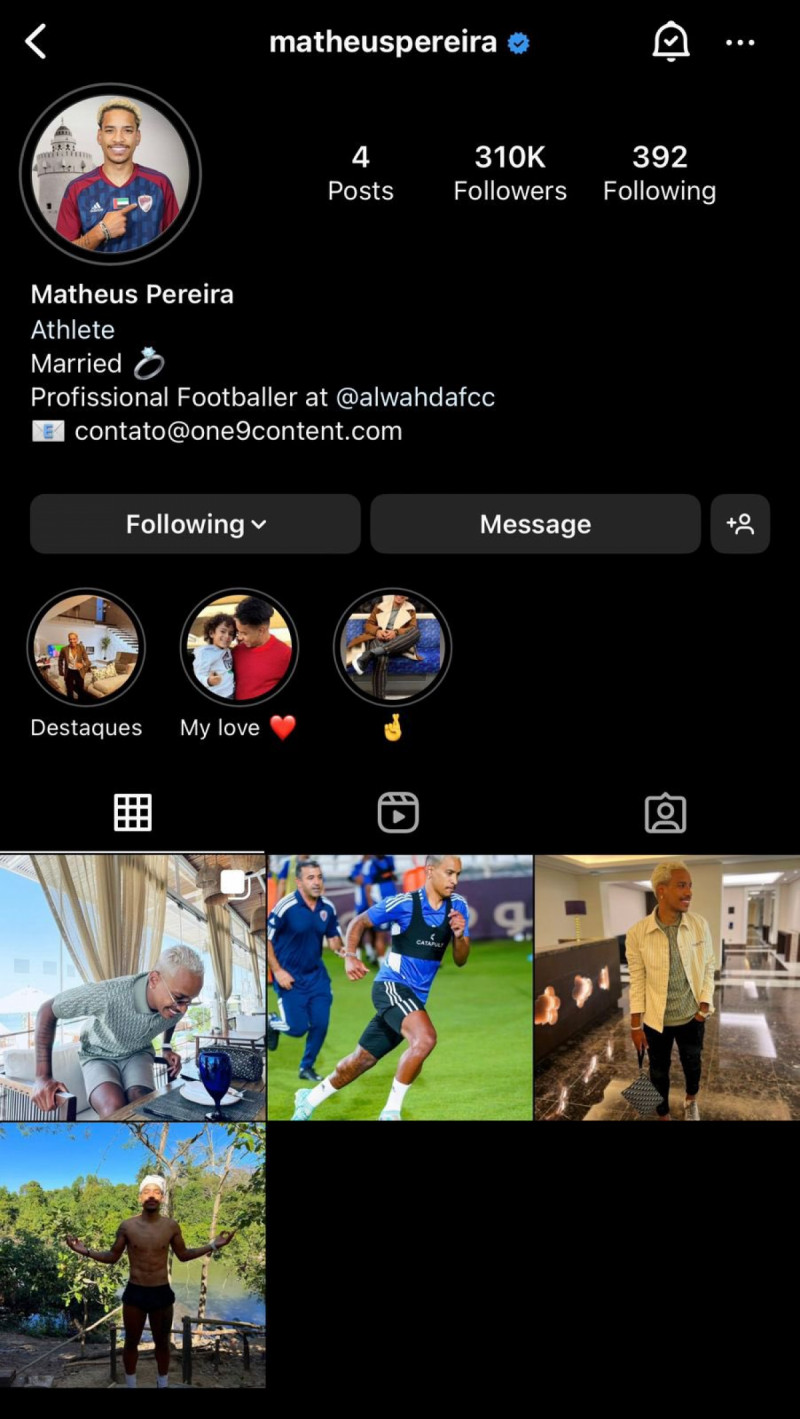Open the 310K Followers list
The image size is (800, 1419).
tap(509, 172)
